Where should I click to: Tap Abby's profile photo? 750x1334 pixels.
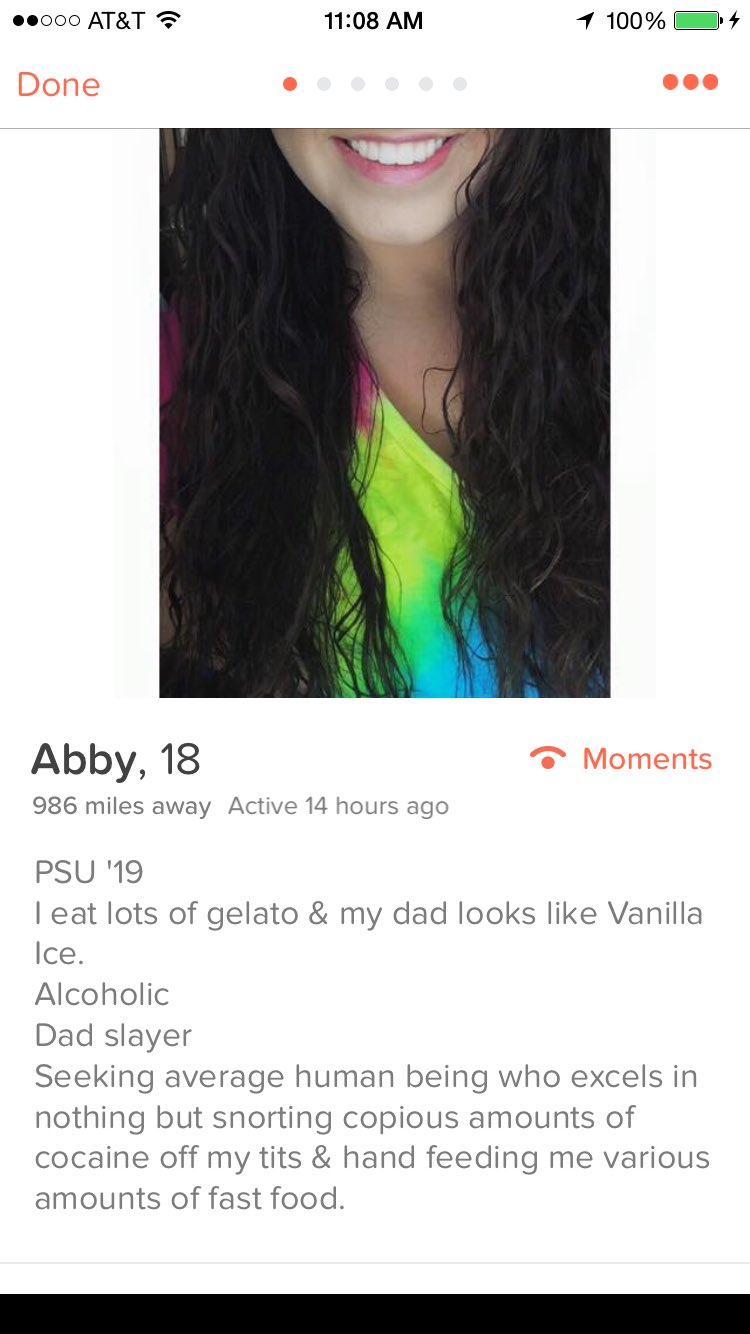coord(384,412)
